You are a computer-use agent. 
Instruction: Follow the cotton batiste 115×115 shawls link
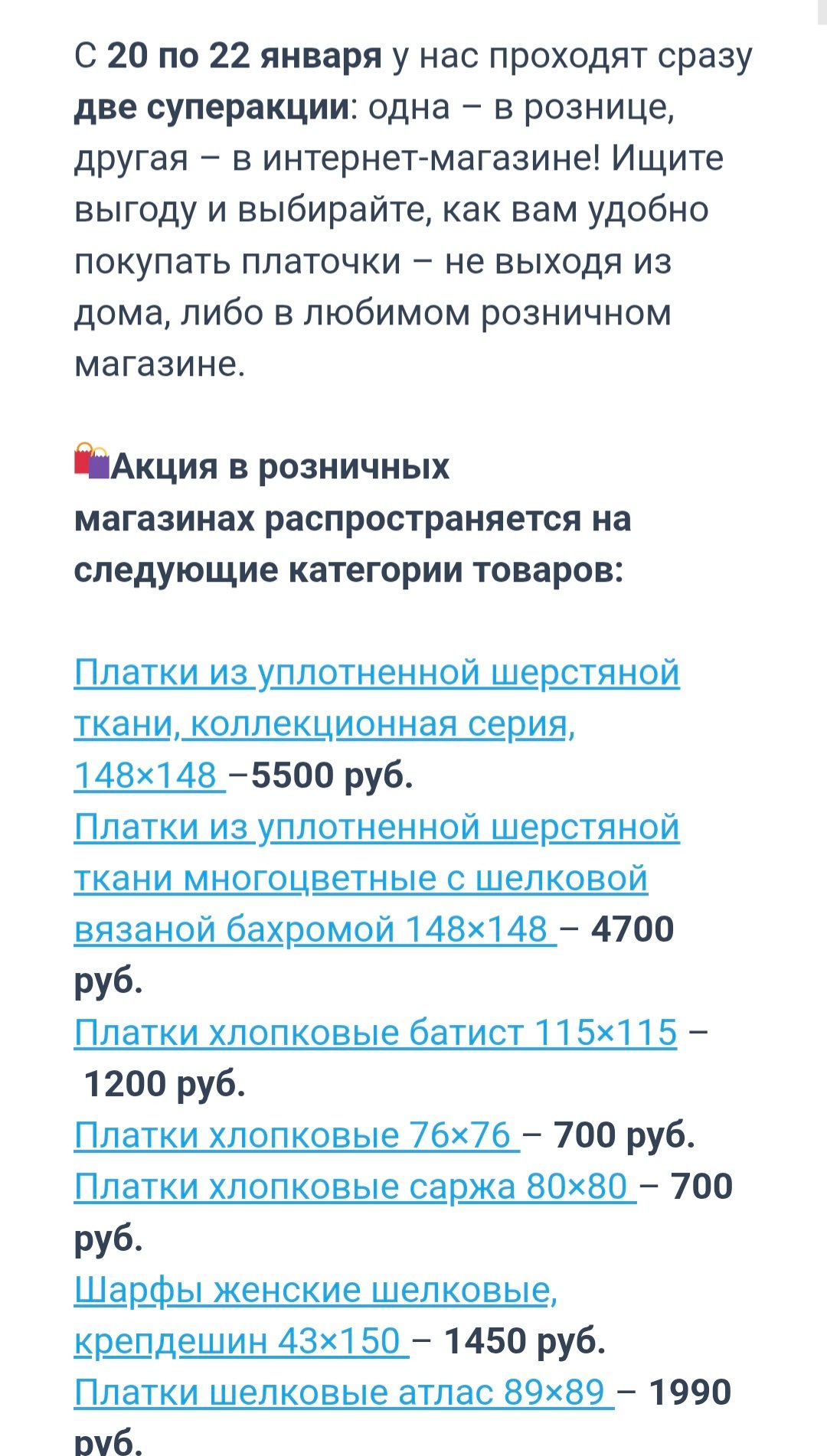(375, 1033)
